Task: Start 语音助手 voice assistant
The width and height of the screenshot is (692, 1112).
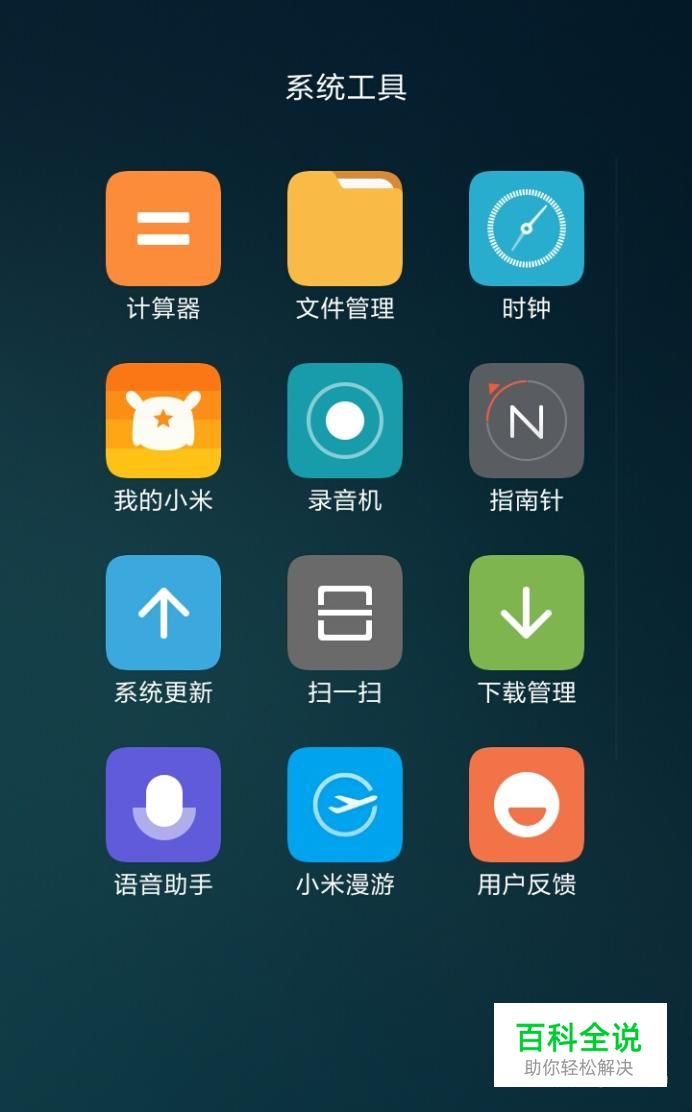Action: pyautogui.click(x=163, y=805)
